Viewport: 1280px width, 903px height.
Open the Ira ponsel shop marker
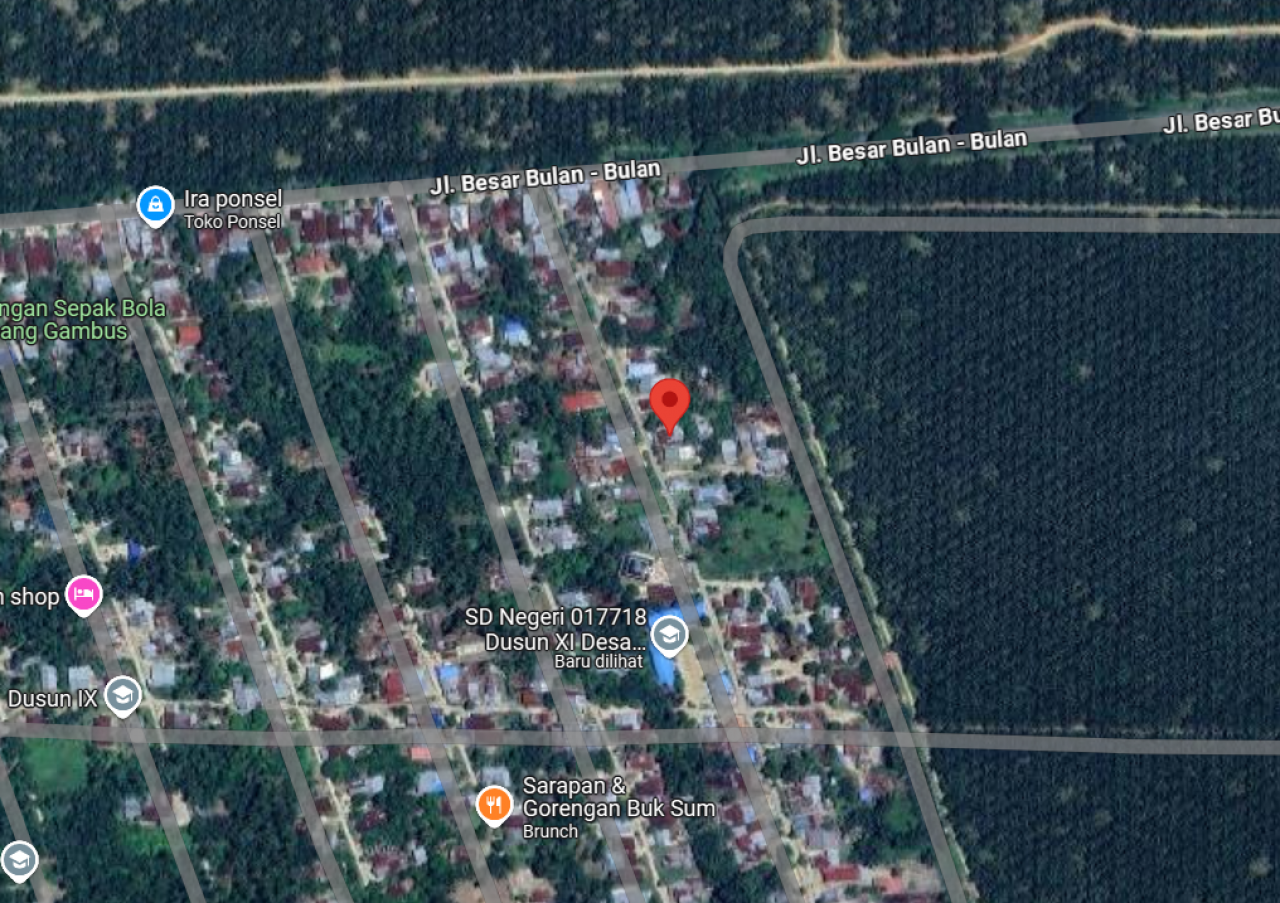coord(155,206)
